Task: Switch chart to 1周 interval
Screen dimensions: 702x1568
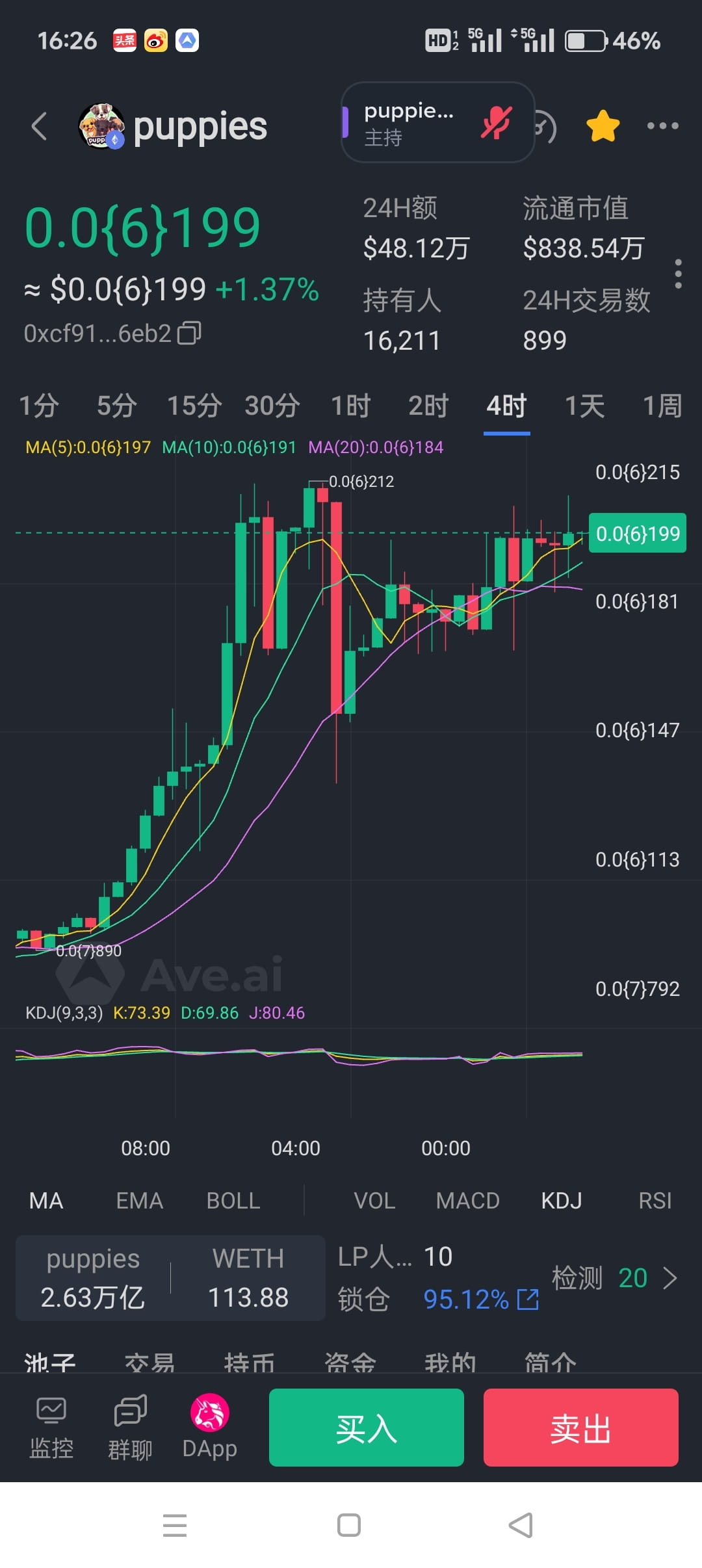Action: pyautogui.click(x=662, y=406)
